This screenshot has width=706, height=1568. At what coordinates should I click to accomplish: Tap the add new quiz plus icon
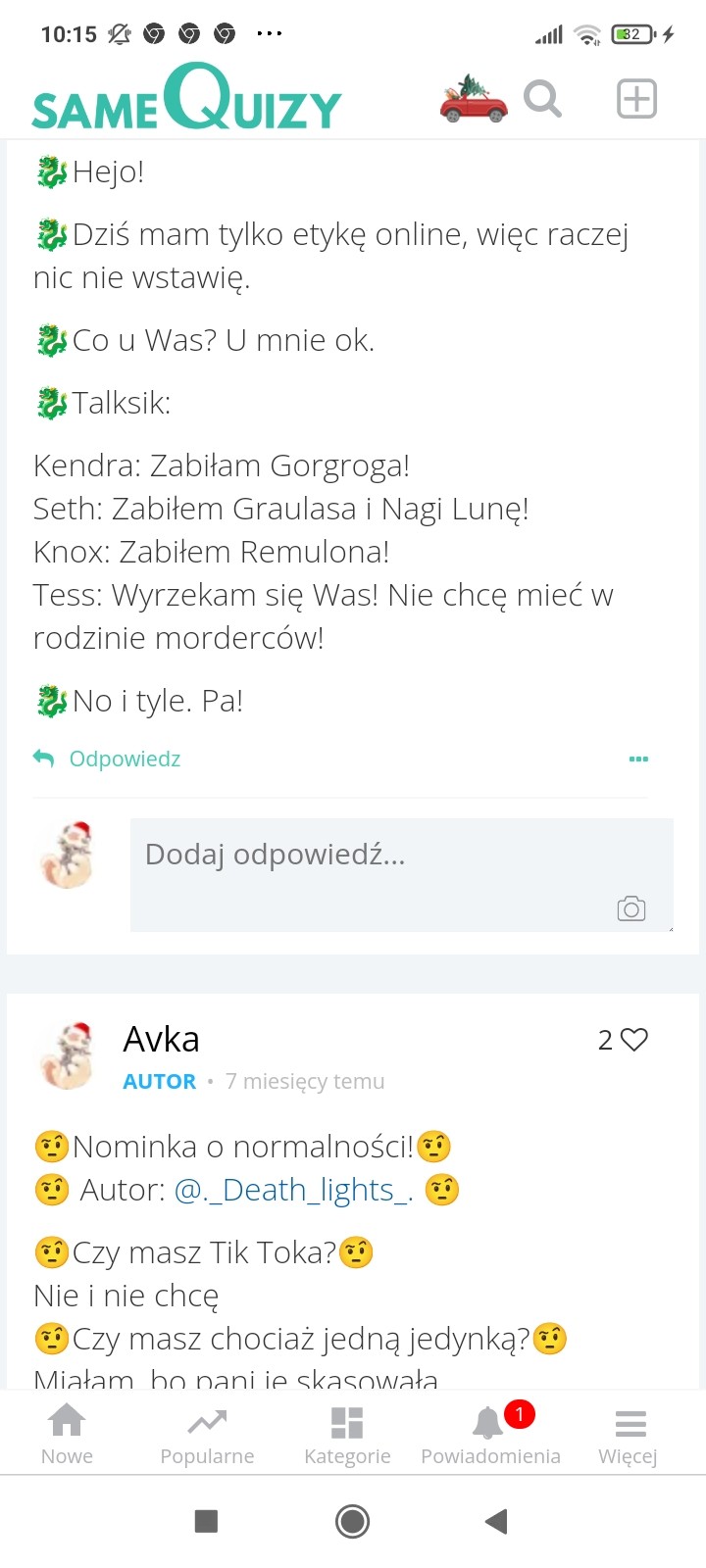(636, 99)
